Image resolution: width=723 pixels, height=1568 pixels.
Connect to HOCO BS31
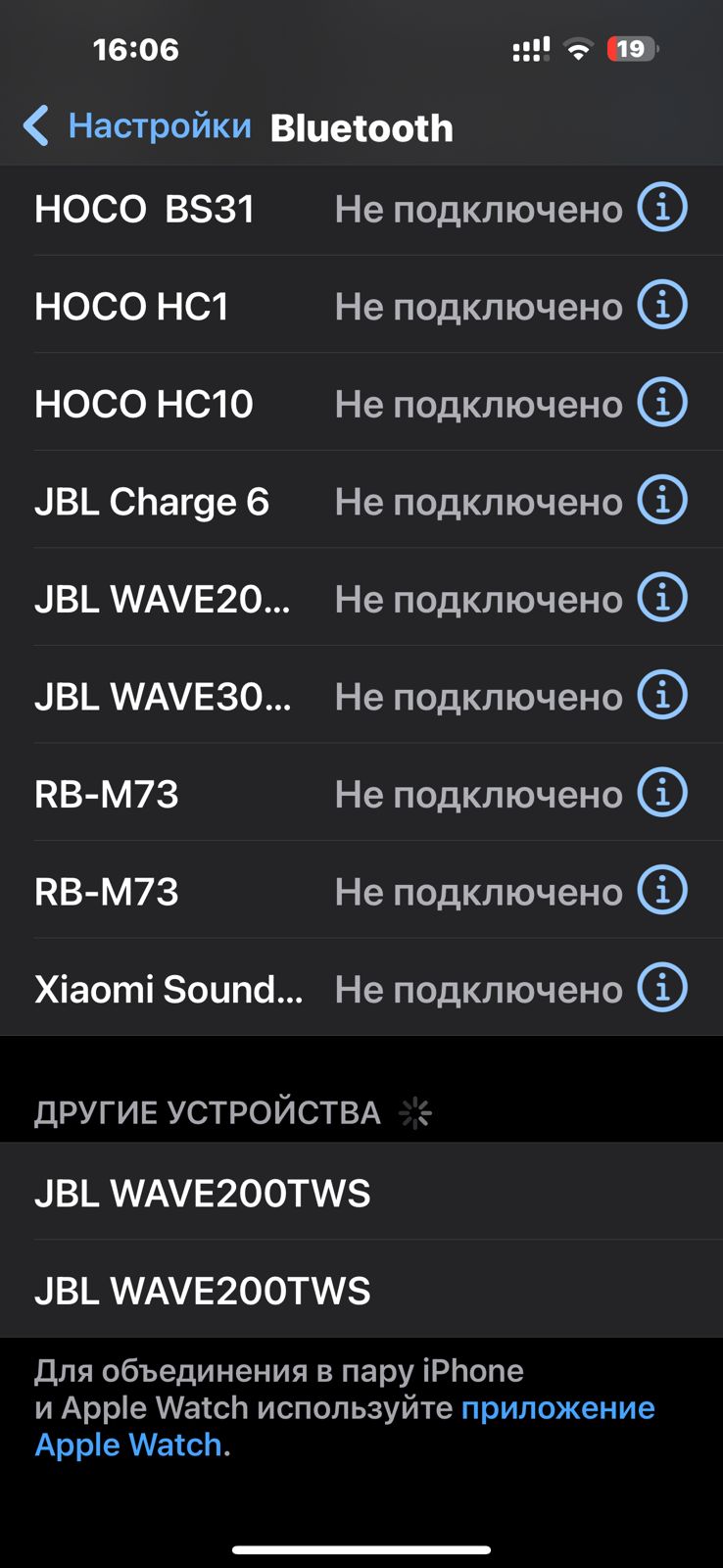[145, 209]
